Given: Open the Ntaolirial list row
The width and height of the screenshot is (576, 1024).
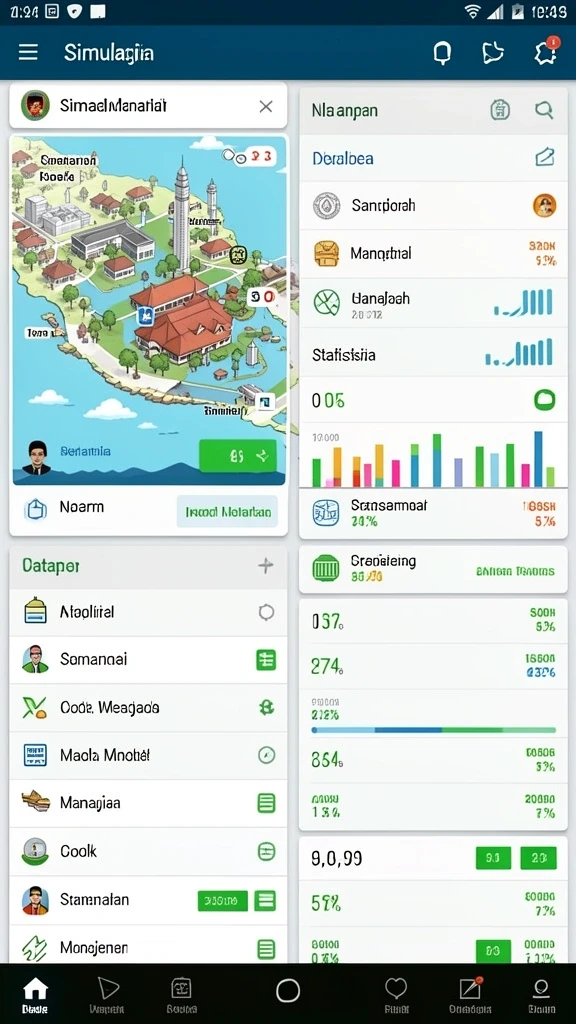Looking at the screenshot, I should (x=148, y=612).
